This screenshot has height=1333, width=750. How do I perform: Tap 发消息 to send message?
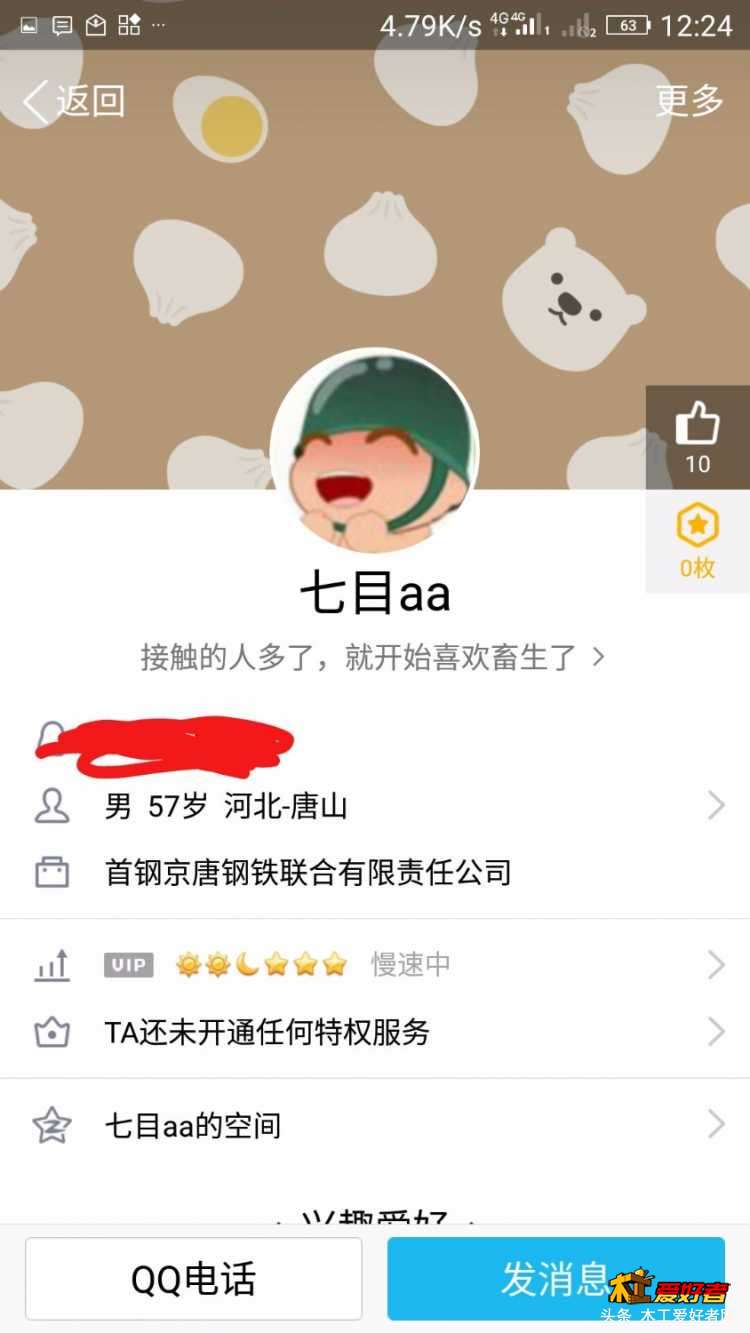point(555,1279)
